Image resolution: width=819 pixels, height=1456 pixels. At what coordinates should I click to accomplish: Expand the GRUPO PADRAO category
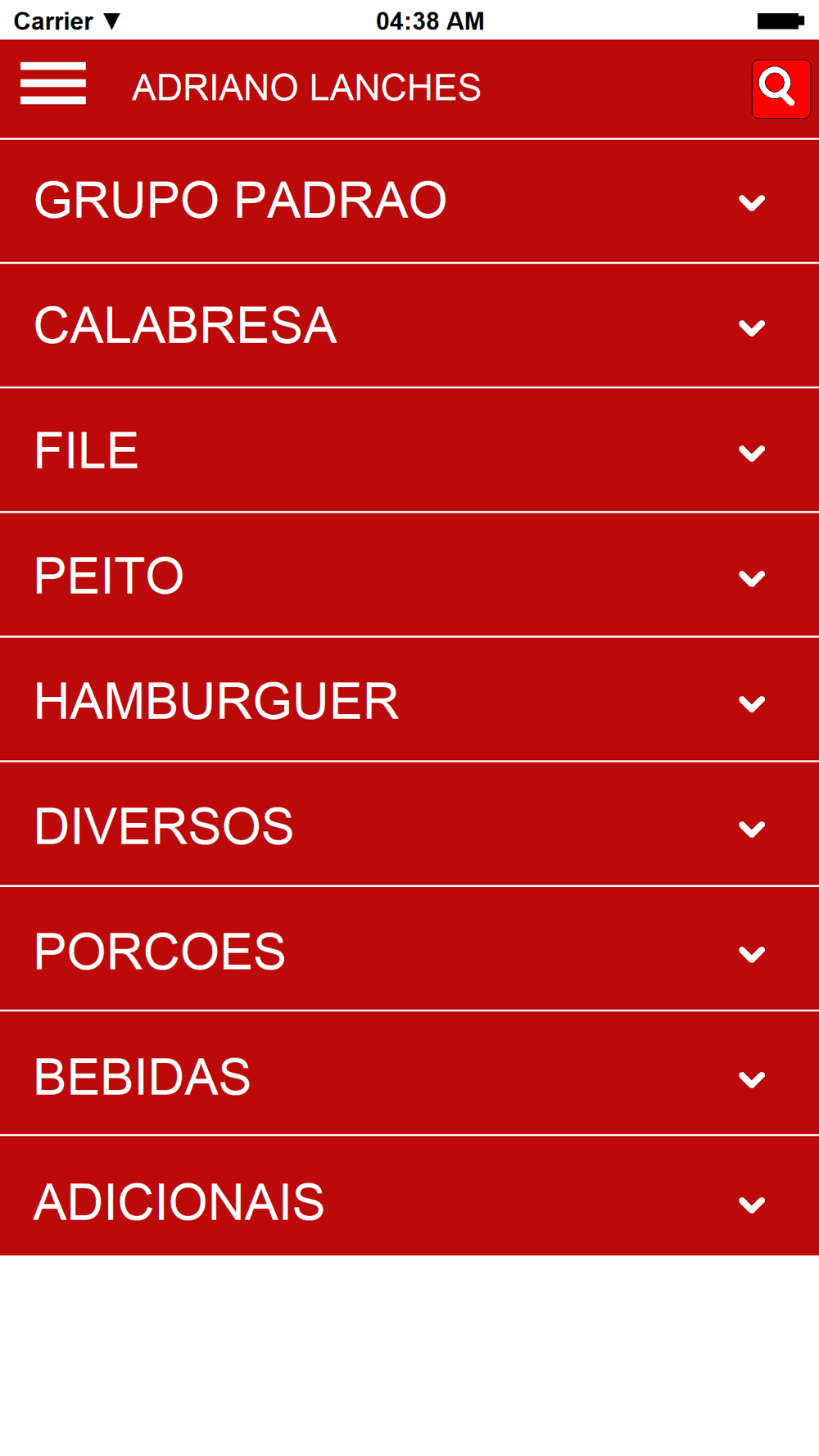point(409,201)
